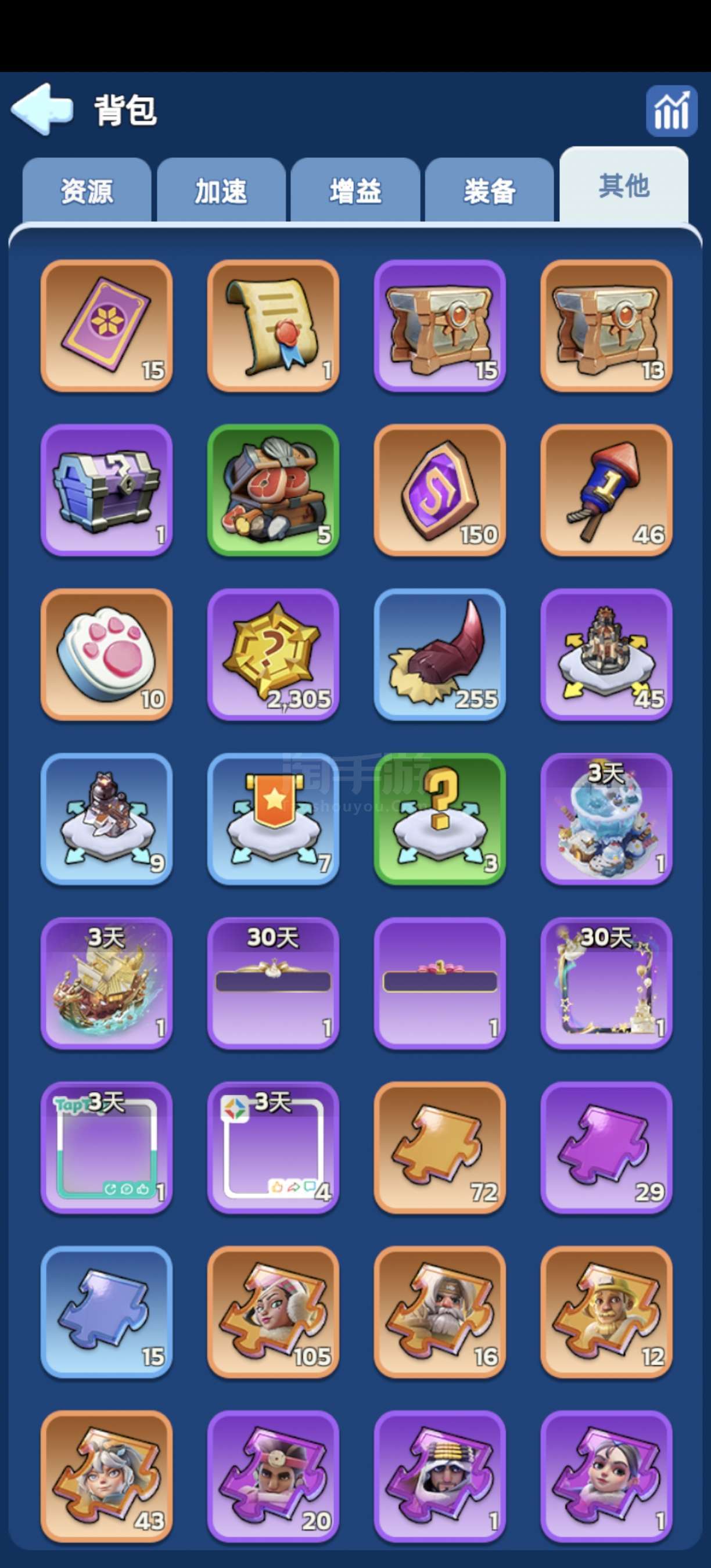711x1568 pixels.
Task: Tap the paw print item
Action: click(x=106, y=654)
